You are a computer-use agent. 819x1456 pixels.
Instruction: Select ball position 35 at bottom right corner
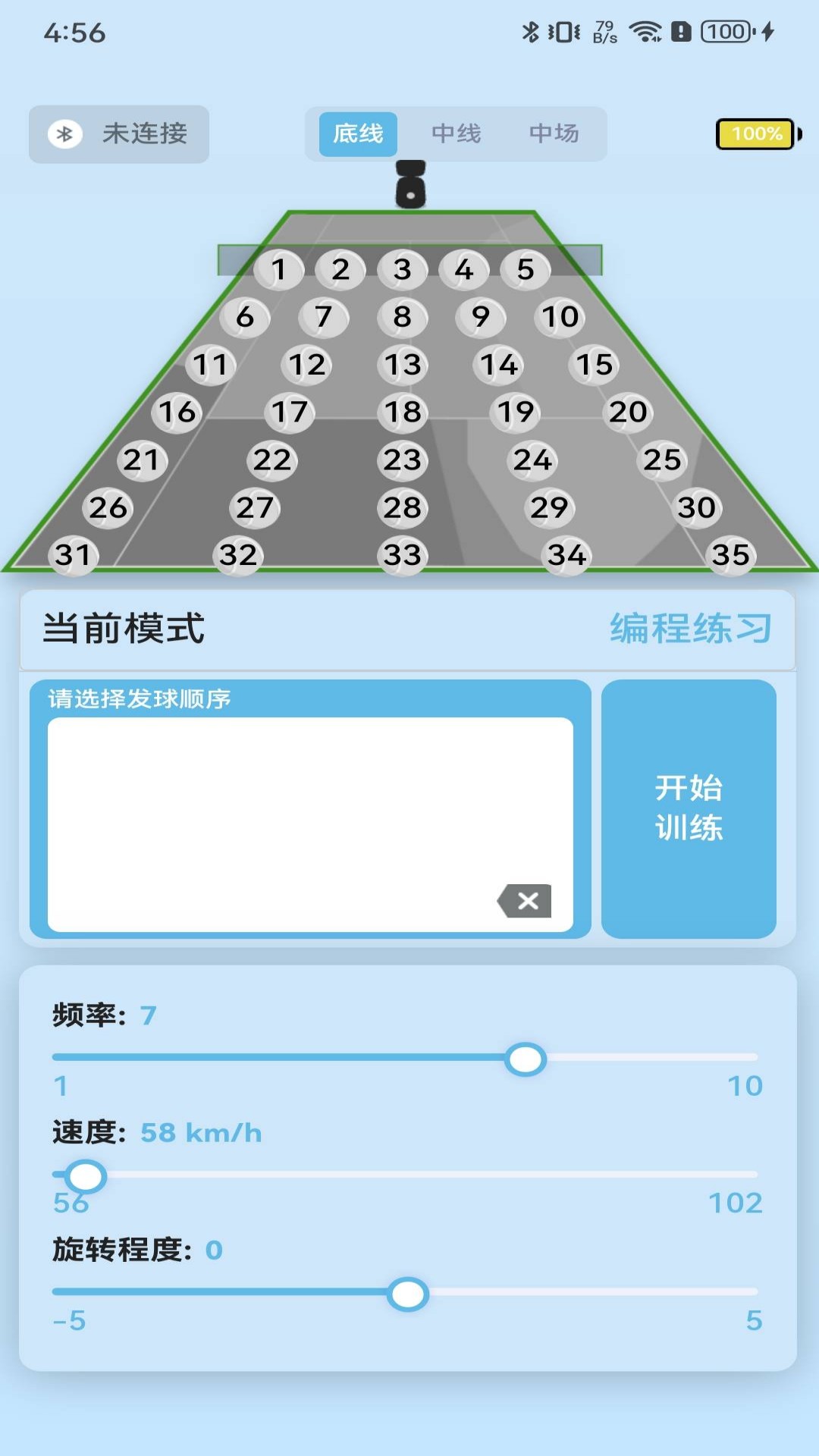coord(731,556)
